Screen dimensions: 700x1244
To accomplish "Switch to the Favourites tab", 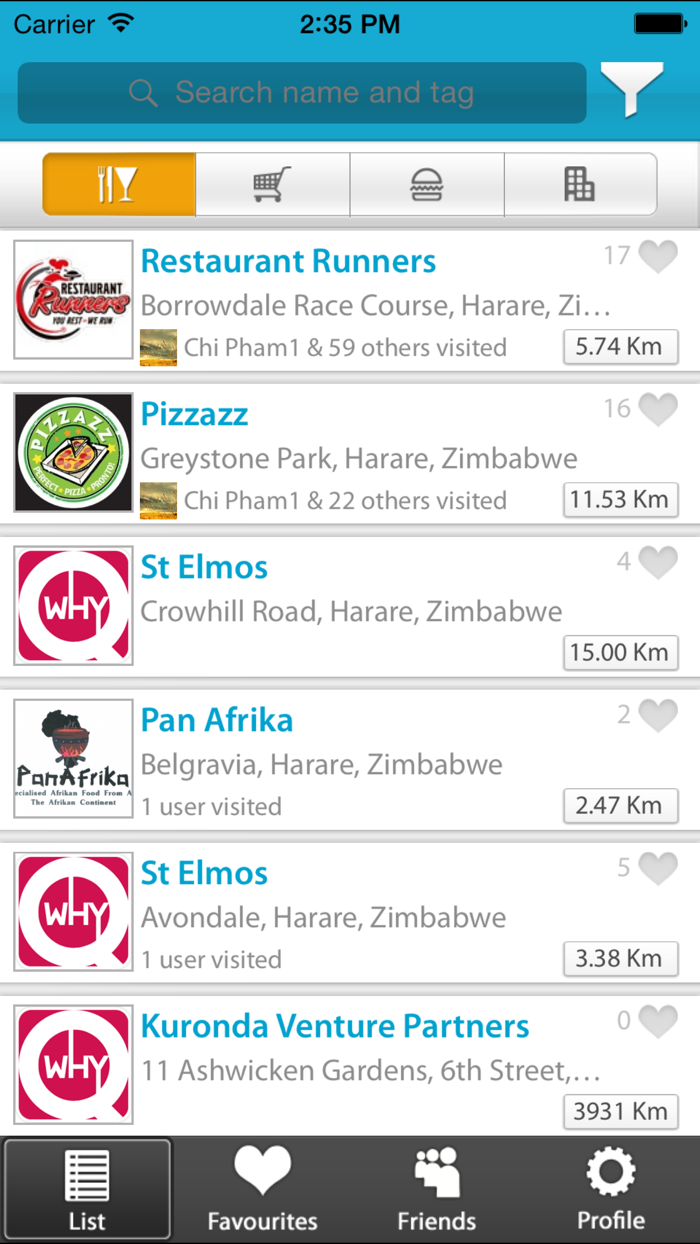I will (262, 1190).
